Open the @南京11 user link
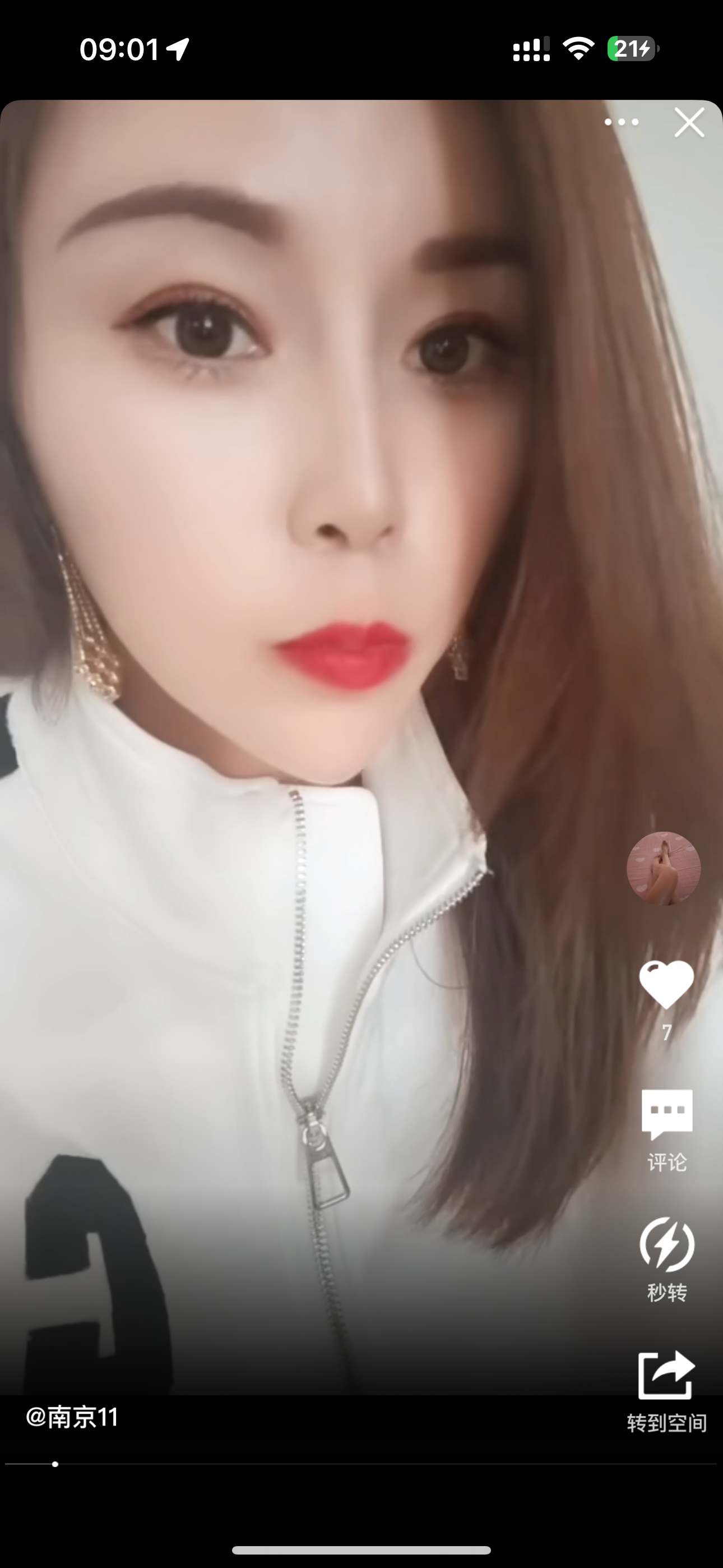 [x=72, y=1418]
